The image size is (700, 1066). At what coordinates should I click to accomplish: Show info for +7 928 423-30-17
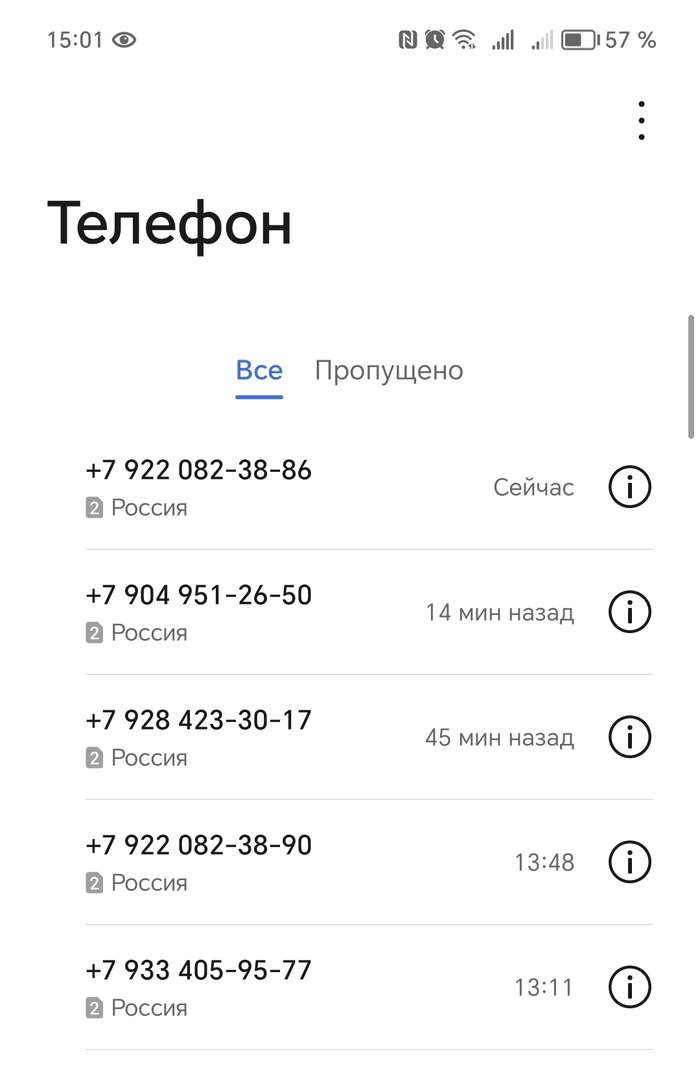tap(630, 737)
